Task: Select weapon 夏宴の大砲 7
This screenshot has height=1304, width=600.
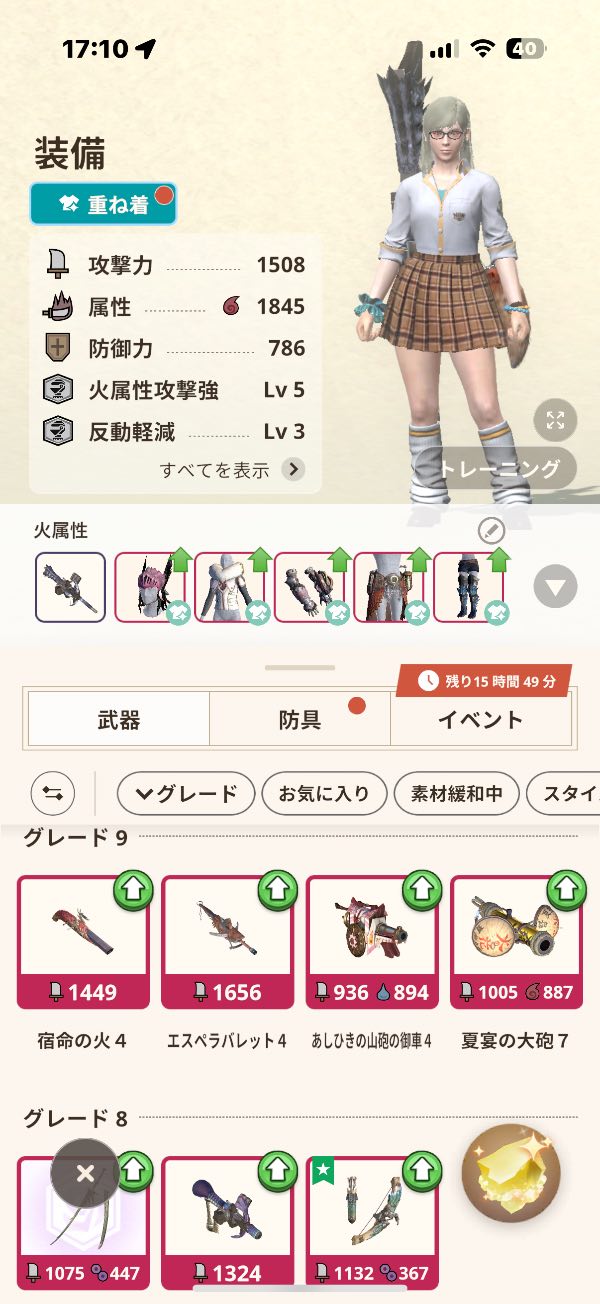Action: tap(516, 942)
